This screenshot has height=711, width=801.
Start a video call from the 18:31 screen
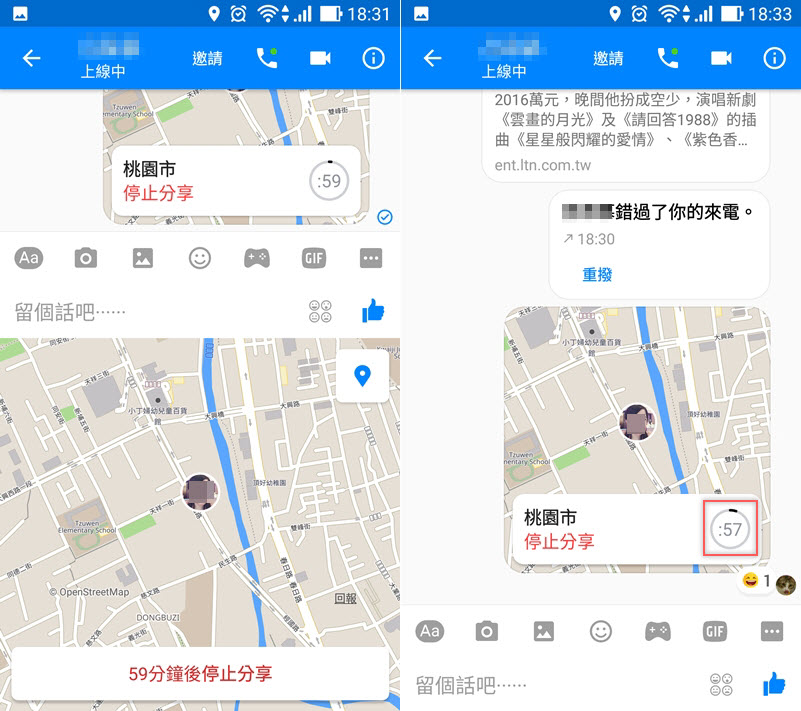(x=320, y=58)
